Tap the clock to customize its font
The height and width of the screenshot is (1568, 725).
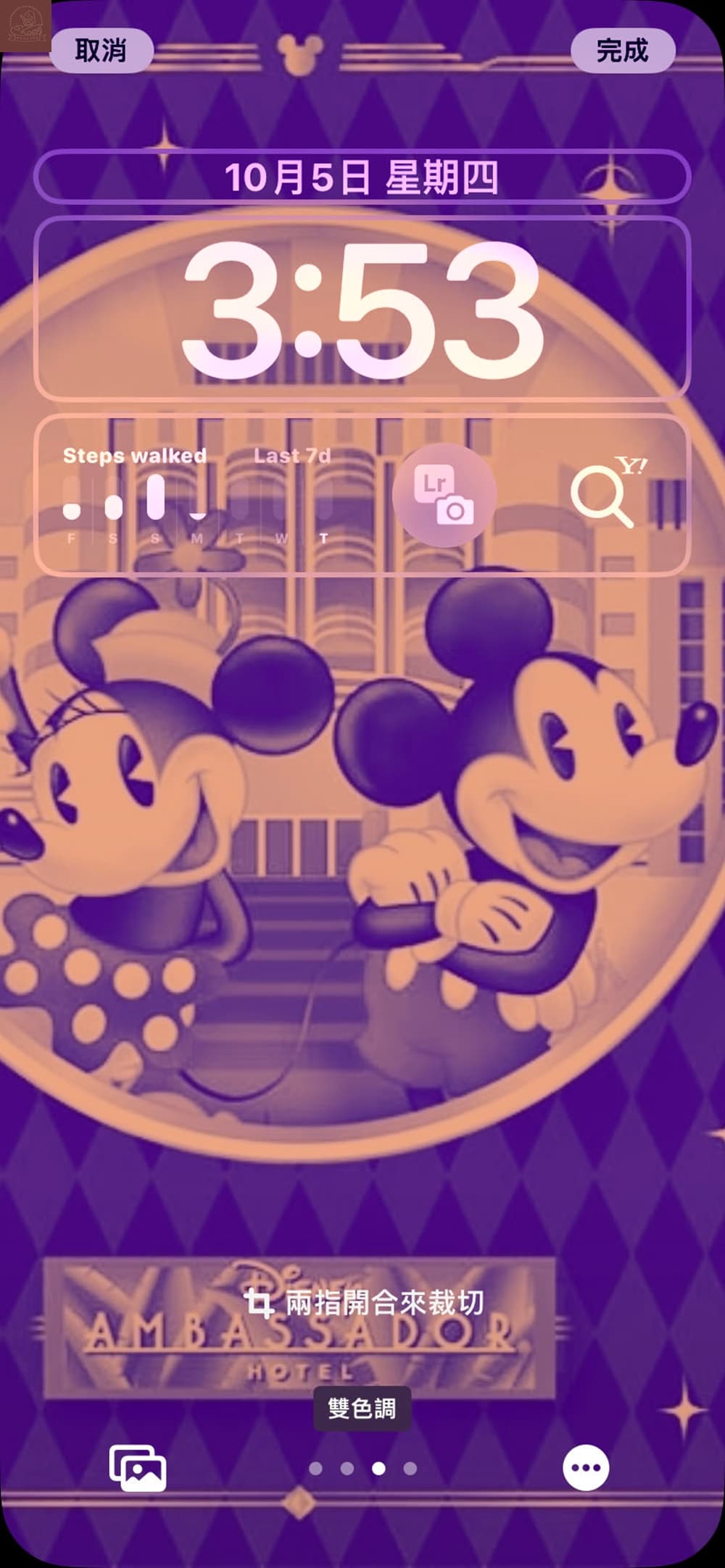pos(362,312)
